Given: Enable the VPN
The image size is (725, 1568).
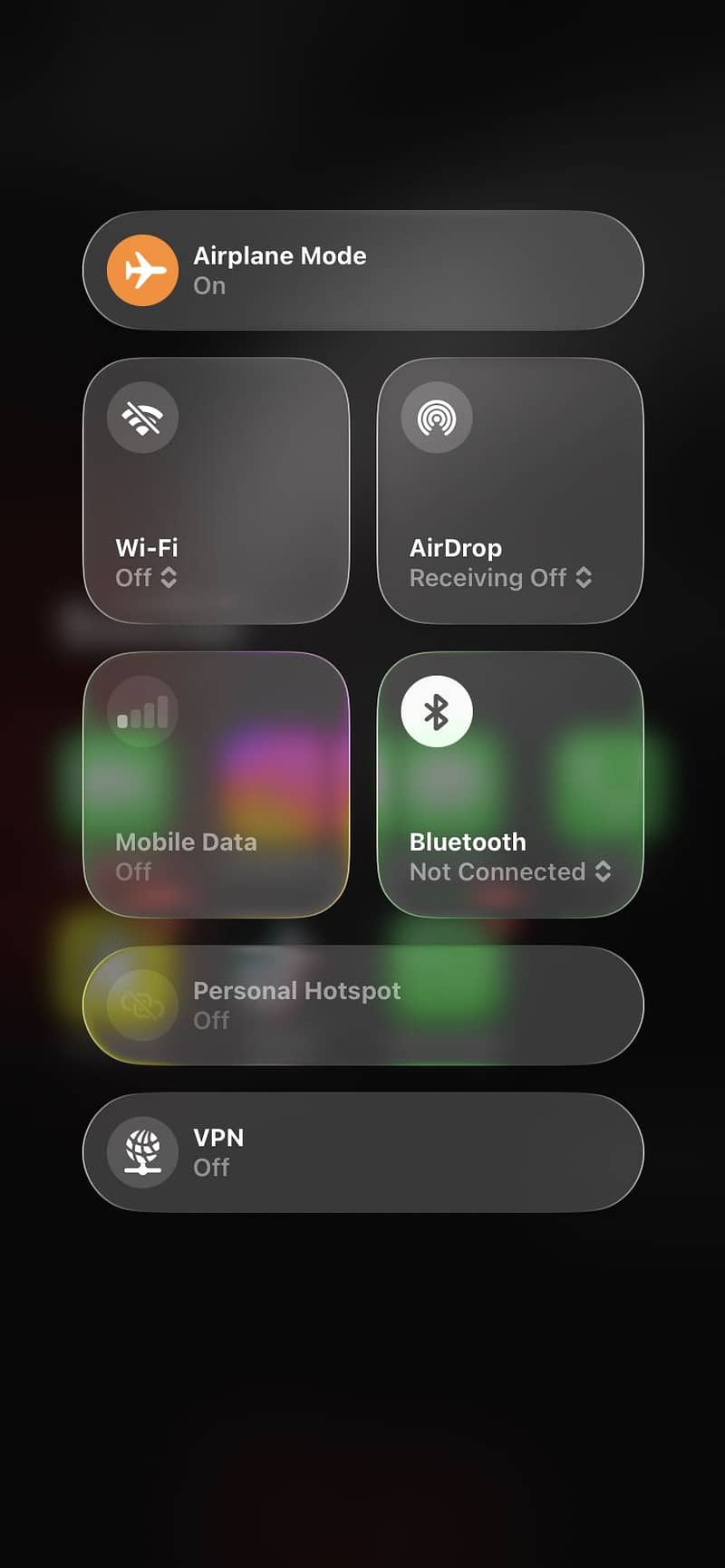Looking at the screenshot, I should pos(142,1151).
